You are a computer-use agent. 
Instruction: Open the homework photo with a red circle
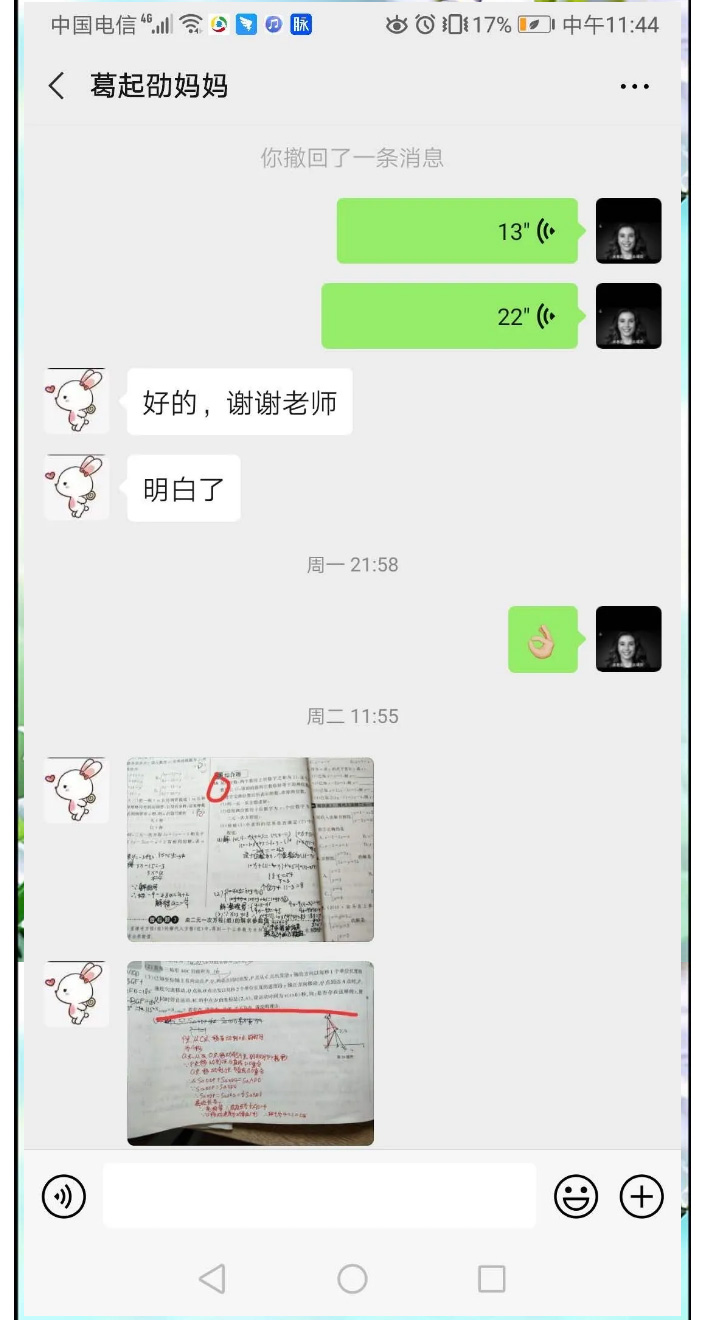(x=250, y=849)
